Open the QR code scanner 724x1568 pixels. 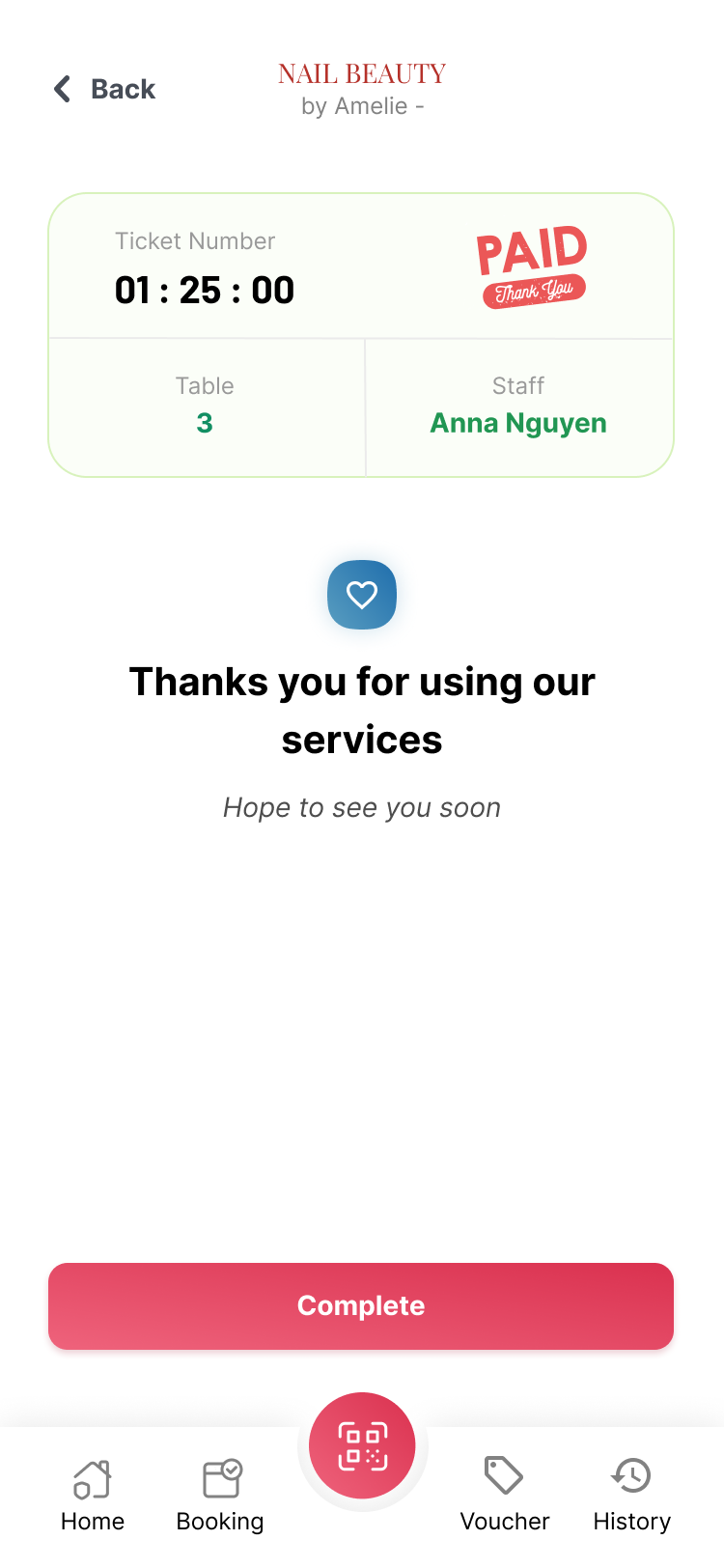(362, 1445)
